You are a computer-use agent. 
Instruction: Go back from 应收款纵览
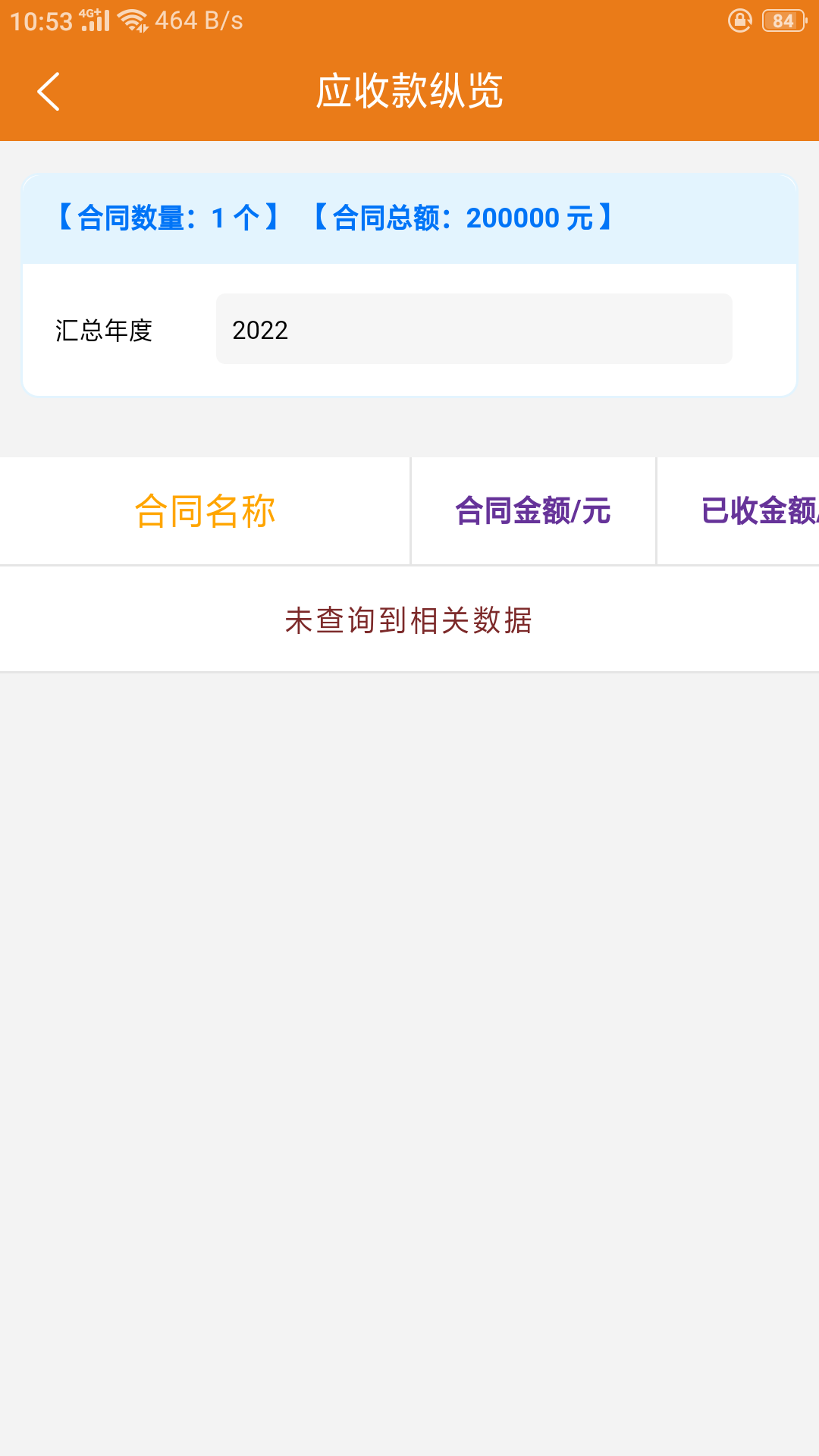[49, 92]
